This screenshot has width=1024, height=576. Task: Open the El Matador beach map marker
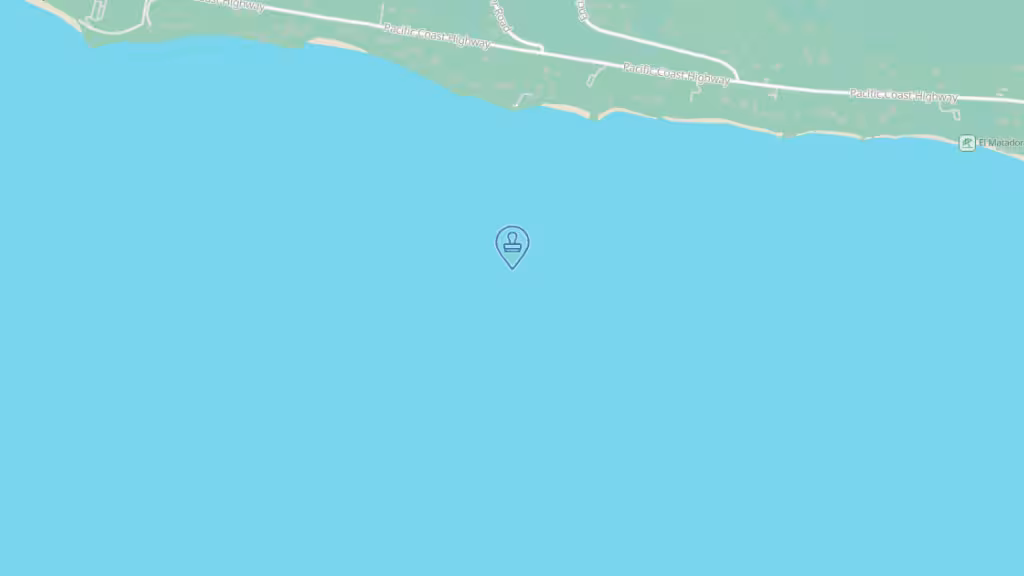pos(967,143)
